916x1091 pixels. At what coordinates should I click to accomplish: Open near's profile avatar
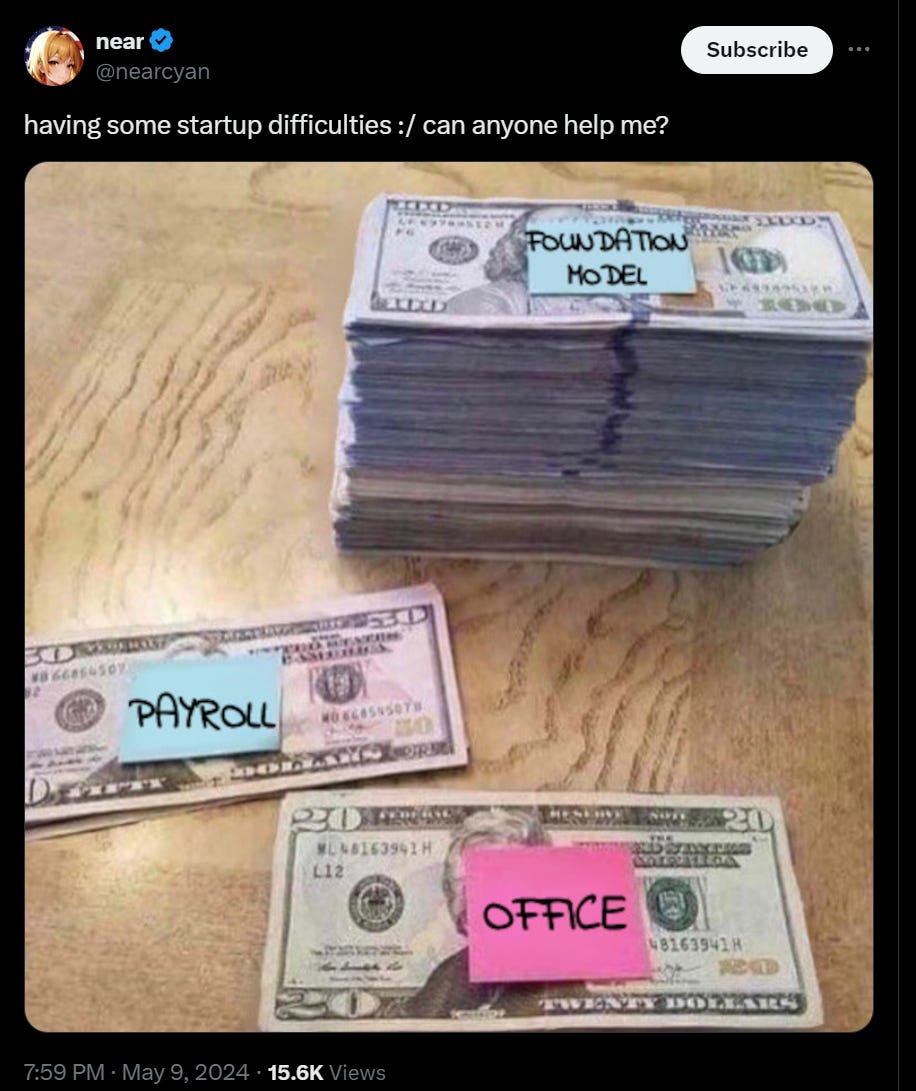(x=54, y=56)
